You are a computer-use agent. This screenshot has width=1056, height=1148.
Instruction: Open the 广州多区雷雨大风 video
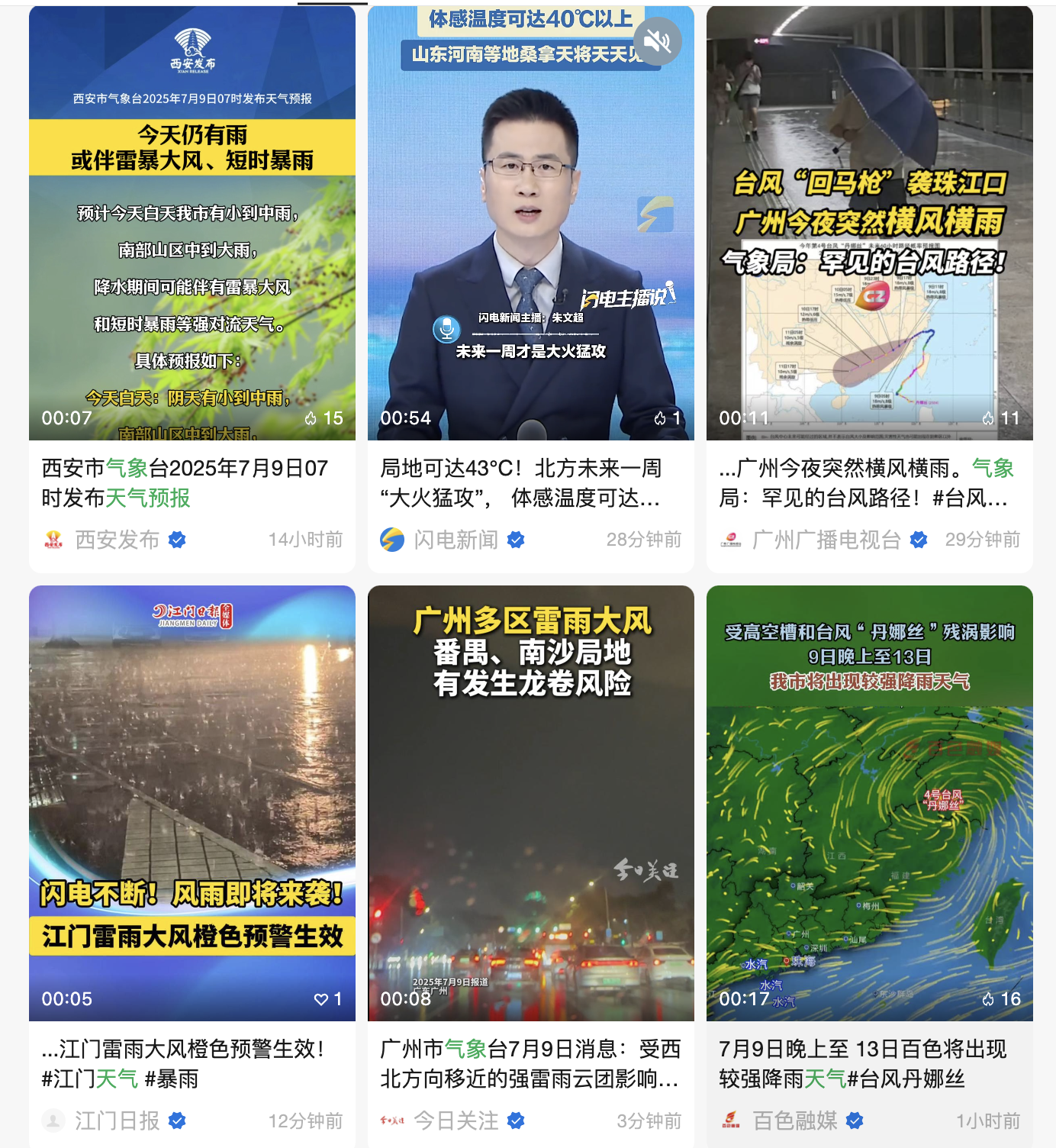(530, 801)
